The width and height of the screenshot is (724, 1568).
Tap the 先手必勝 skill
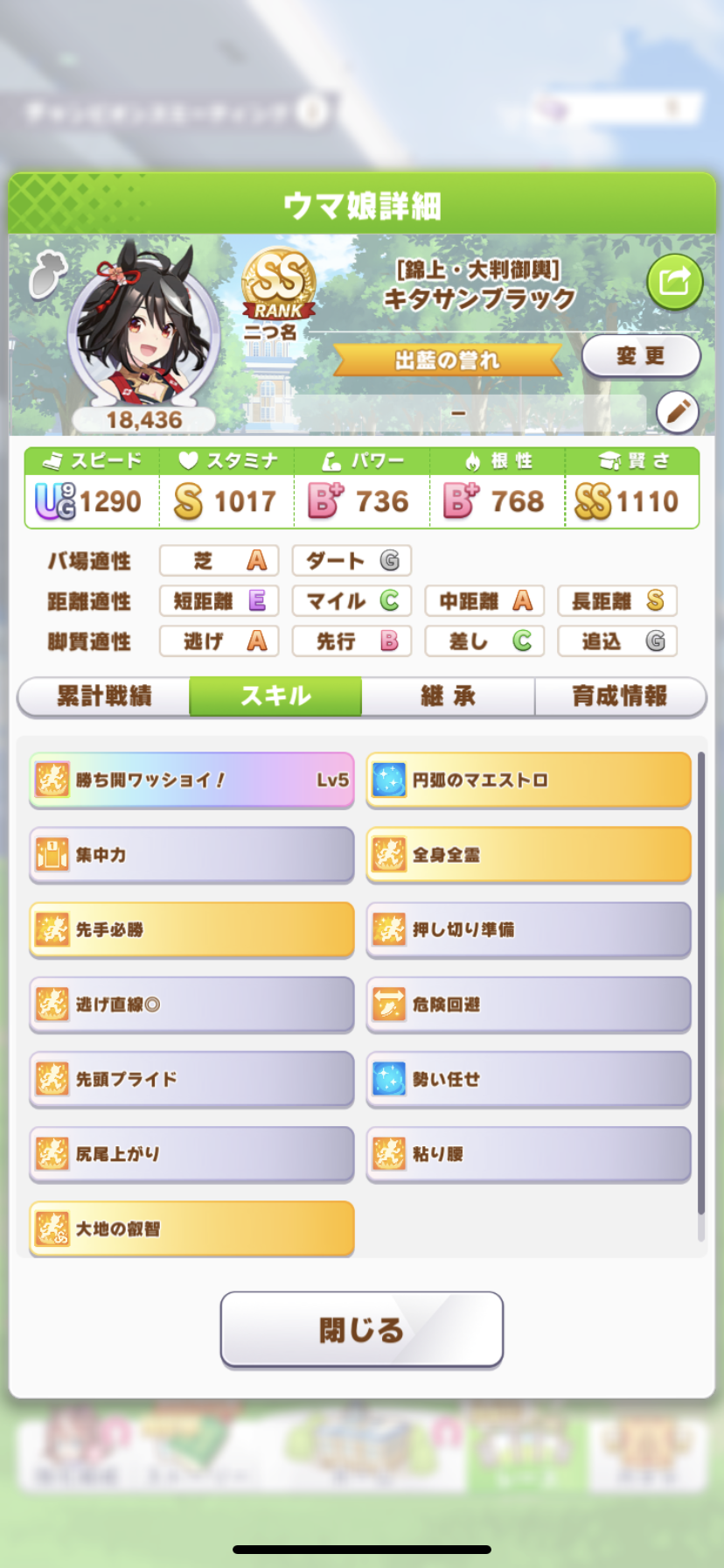tap(191, 929)
